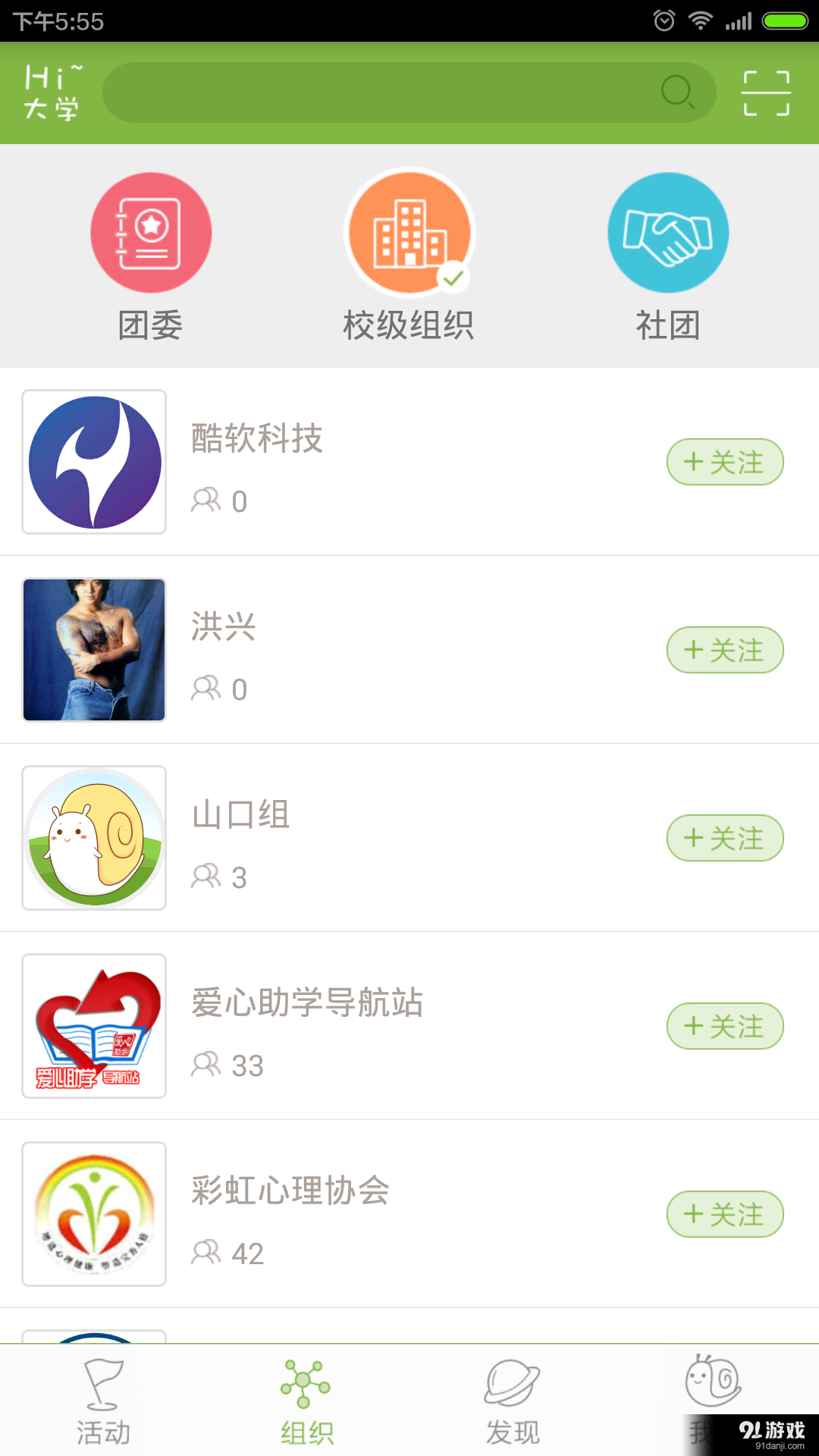The image size is (819, 1456).
Task: Tap the Hi~大学 logo
Action: (52, 91)
